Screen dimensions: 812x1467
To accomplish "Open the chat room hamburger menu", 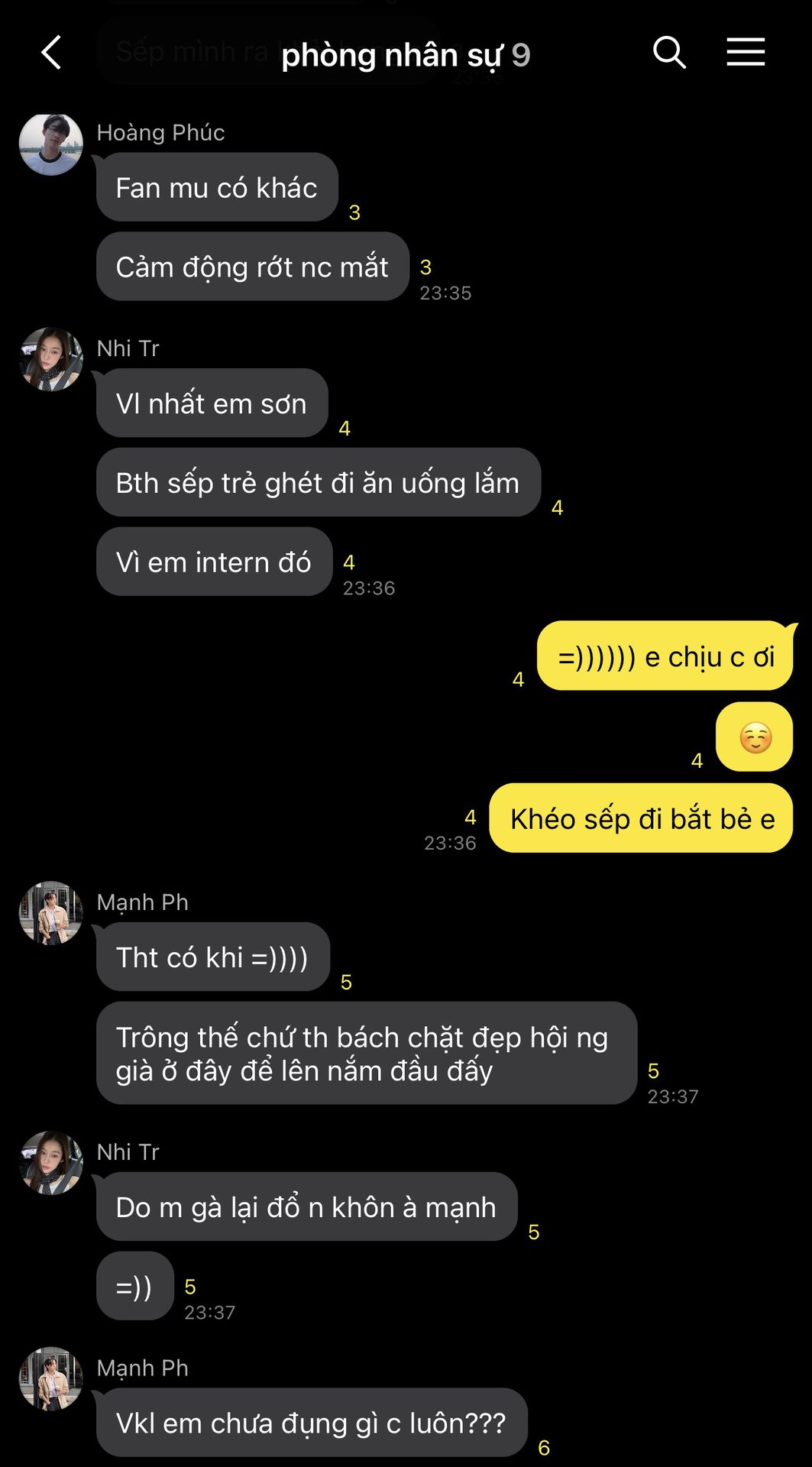I will tap(746, 52).
